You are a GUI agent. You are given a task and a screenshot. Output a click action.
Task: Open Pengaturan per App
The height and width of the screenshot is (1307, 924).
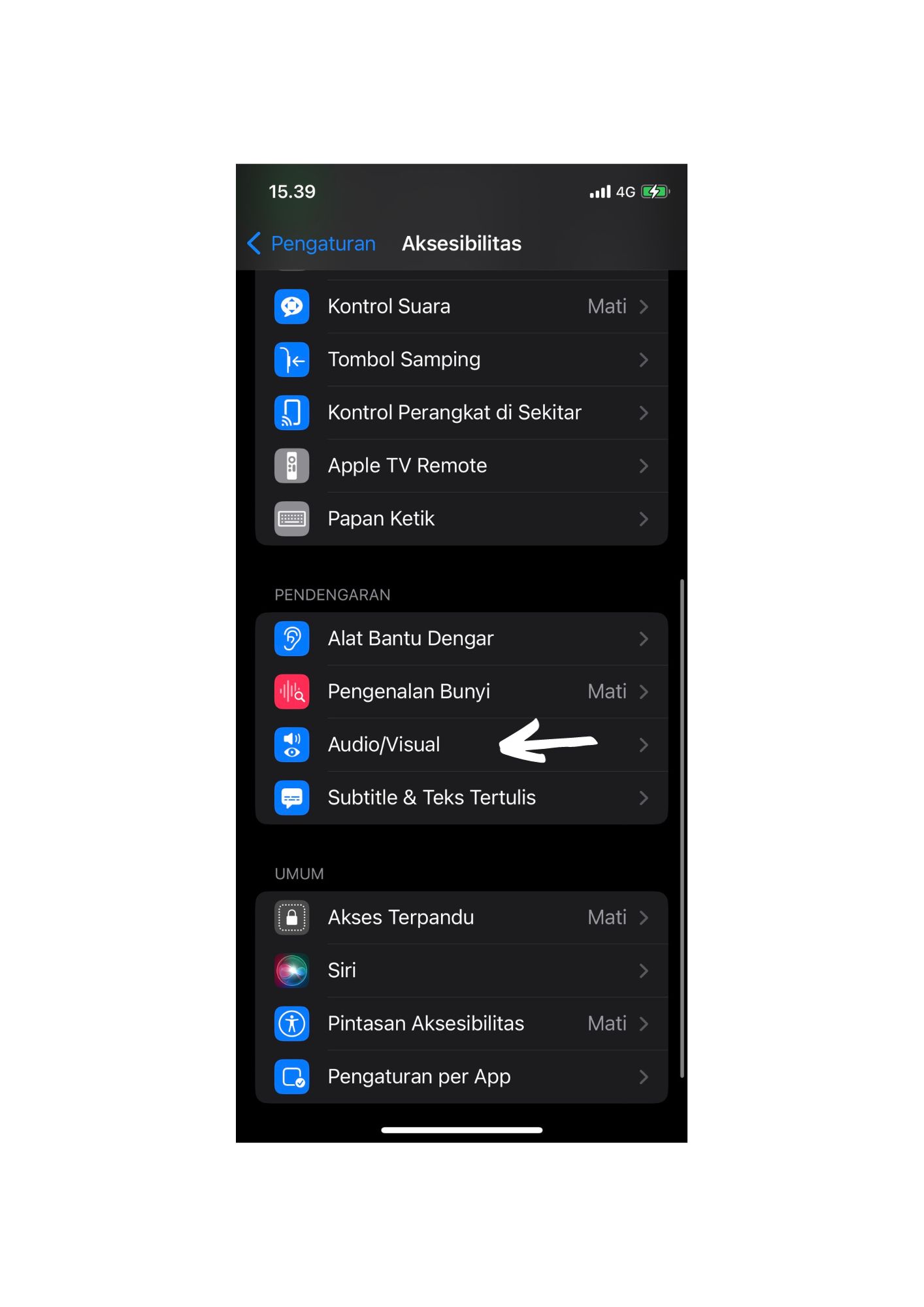461,1076
